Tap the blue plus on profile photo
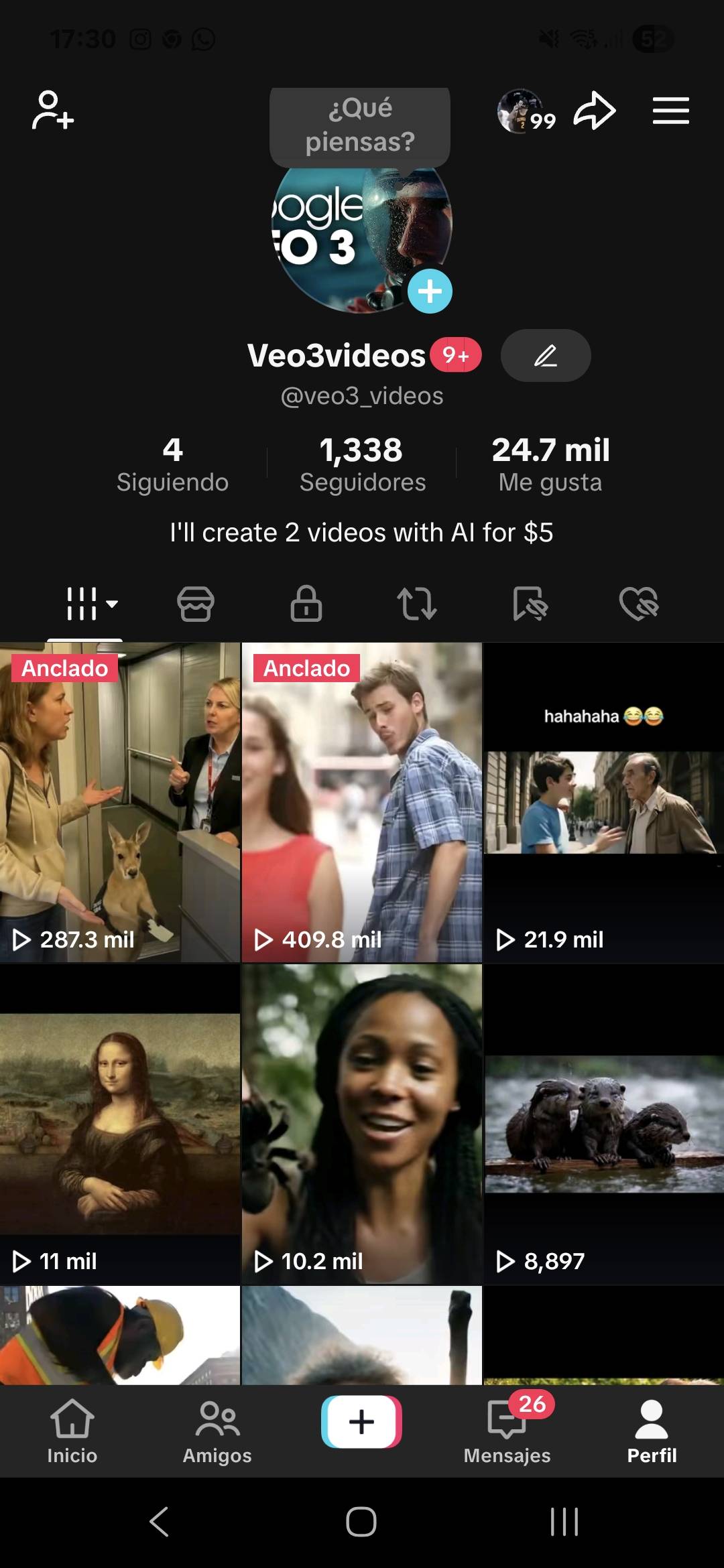This screenshot has height=1568, width=724. pos(430,291)
